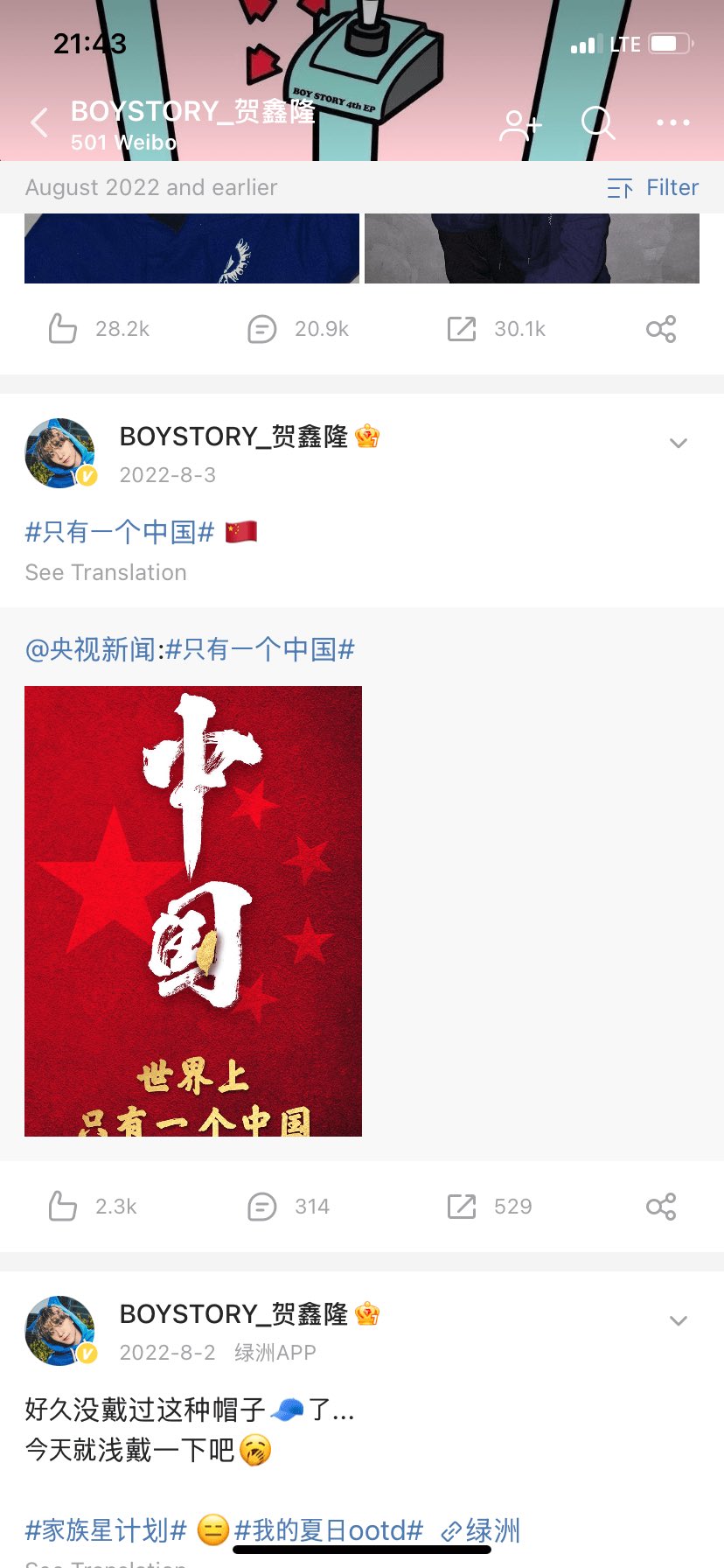Like the post with 2.3k likes
The width and height of the screenshot is (724, 1568).
pyautogui.click(x=93, y=1207)
